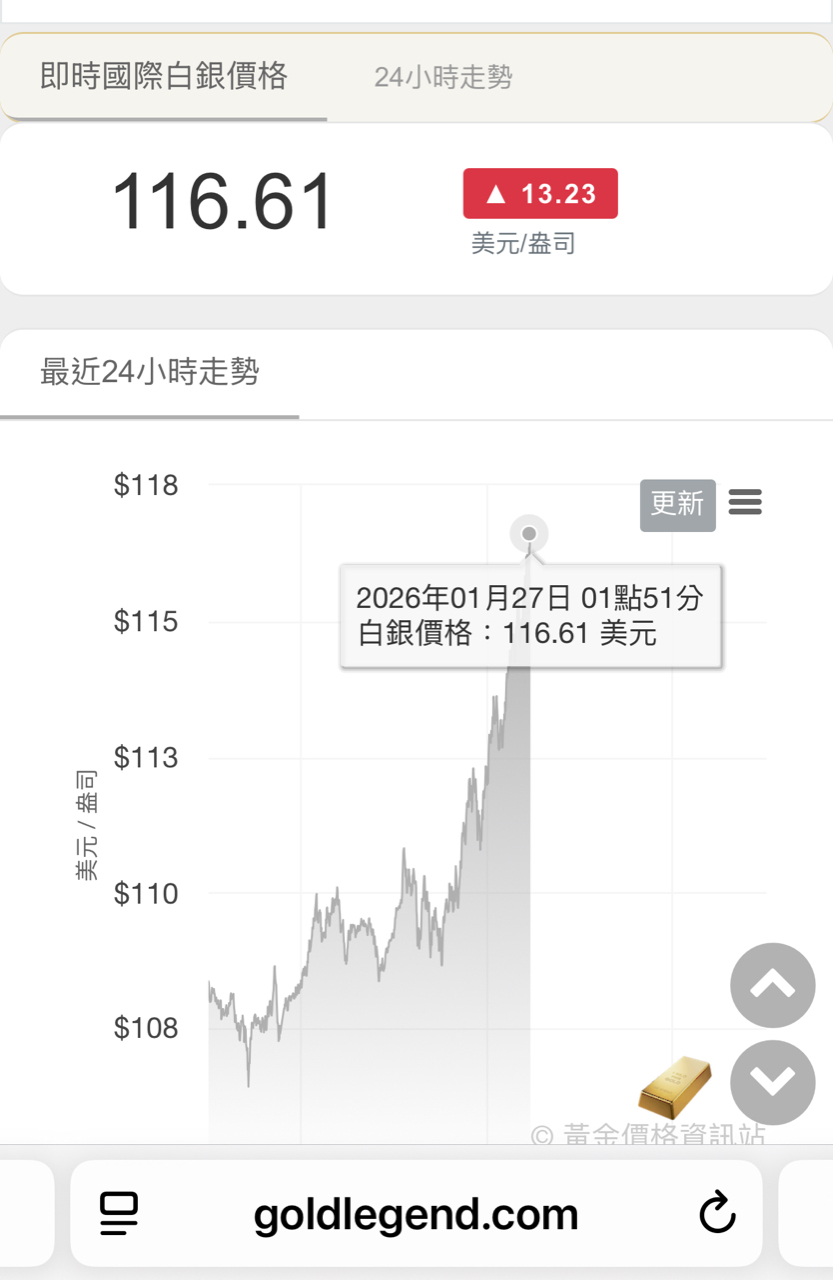Click the large 116.61 price display
This screenshot has width=834, height=1280.
click(222, 200)
